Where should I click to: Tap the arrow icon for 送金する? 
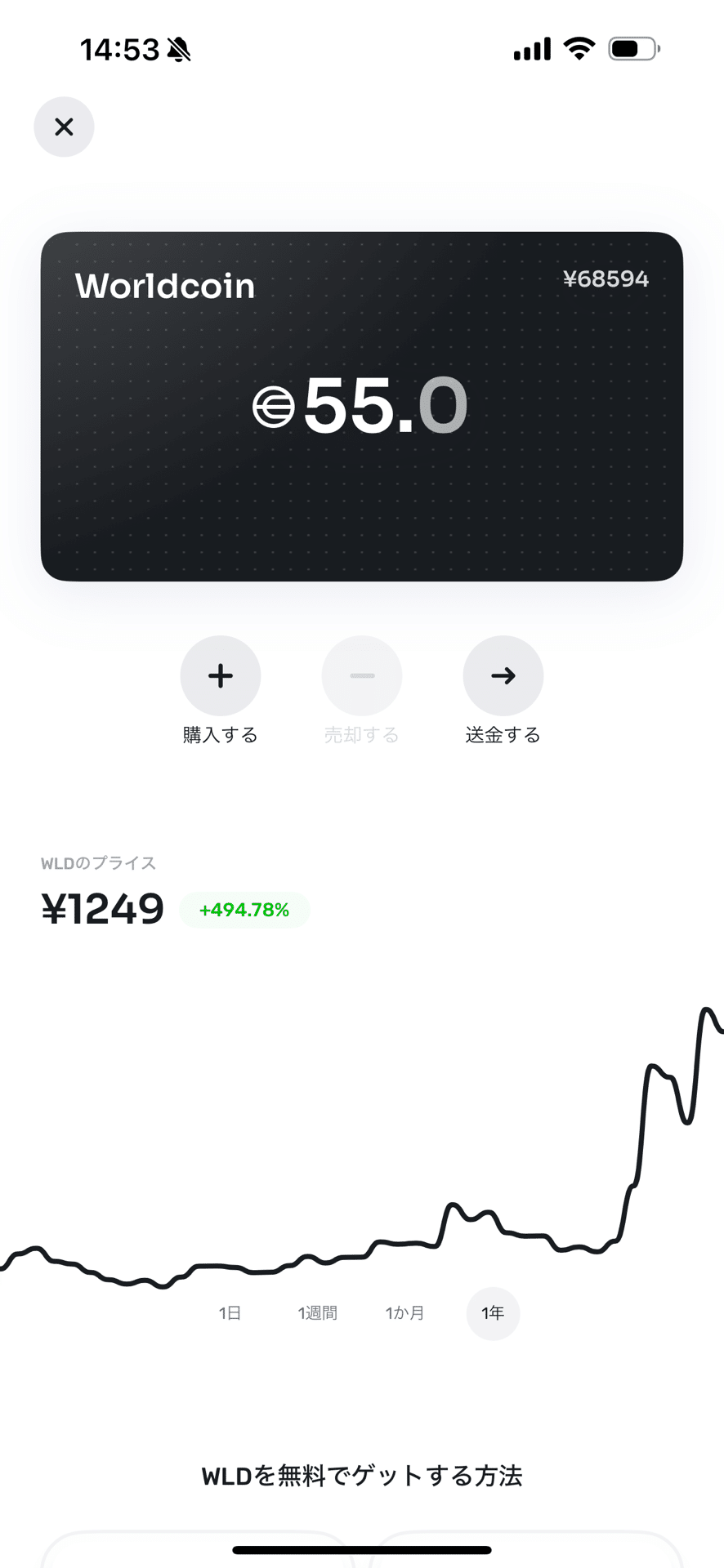503,675
